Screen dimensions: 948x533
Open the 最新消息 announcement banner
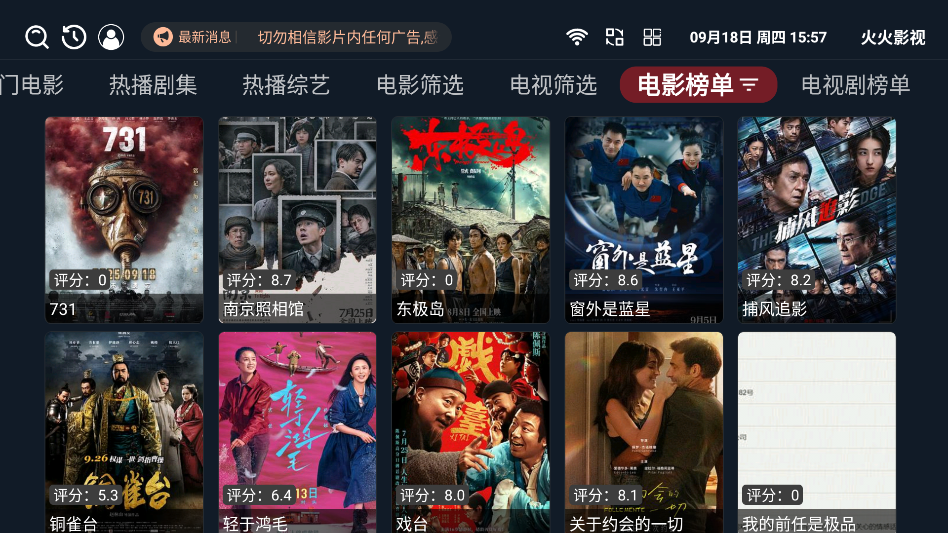[x=296, y=38]
